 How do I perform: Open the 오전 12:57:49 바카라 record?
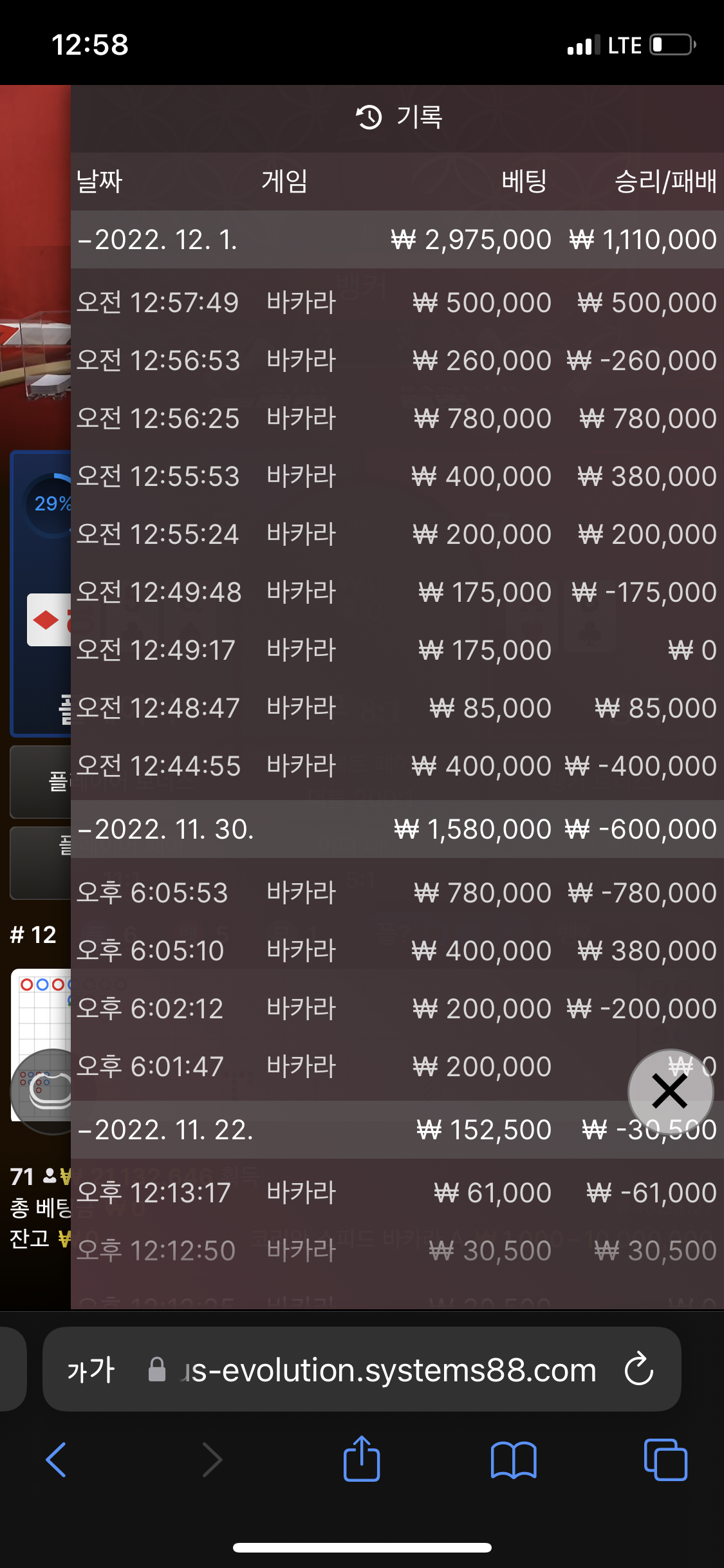[397, 303]
